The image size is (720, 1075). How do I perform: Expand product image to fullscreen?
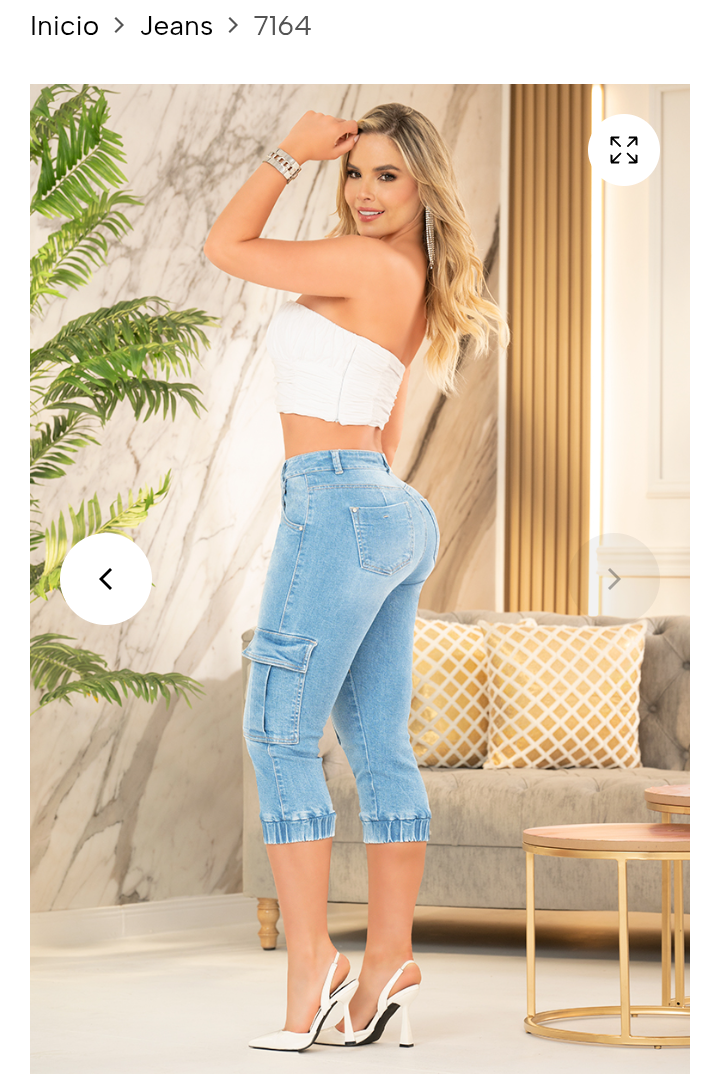pos(624,150)
